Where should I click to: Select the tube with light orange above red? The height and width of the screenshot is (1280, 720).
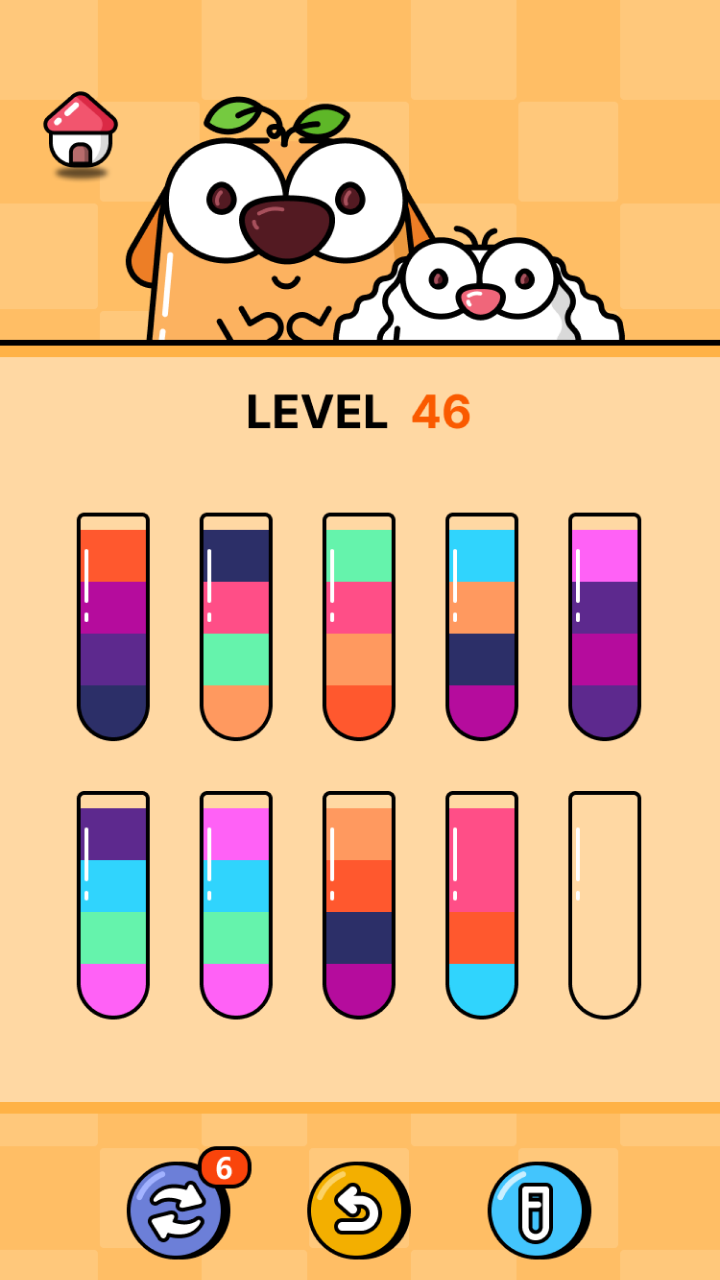(x=359, y=905)
